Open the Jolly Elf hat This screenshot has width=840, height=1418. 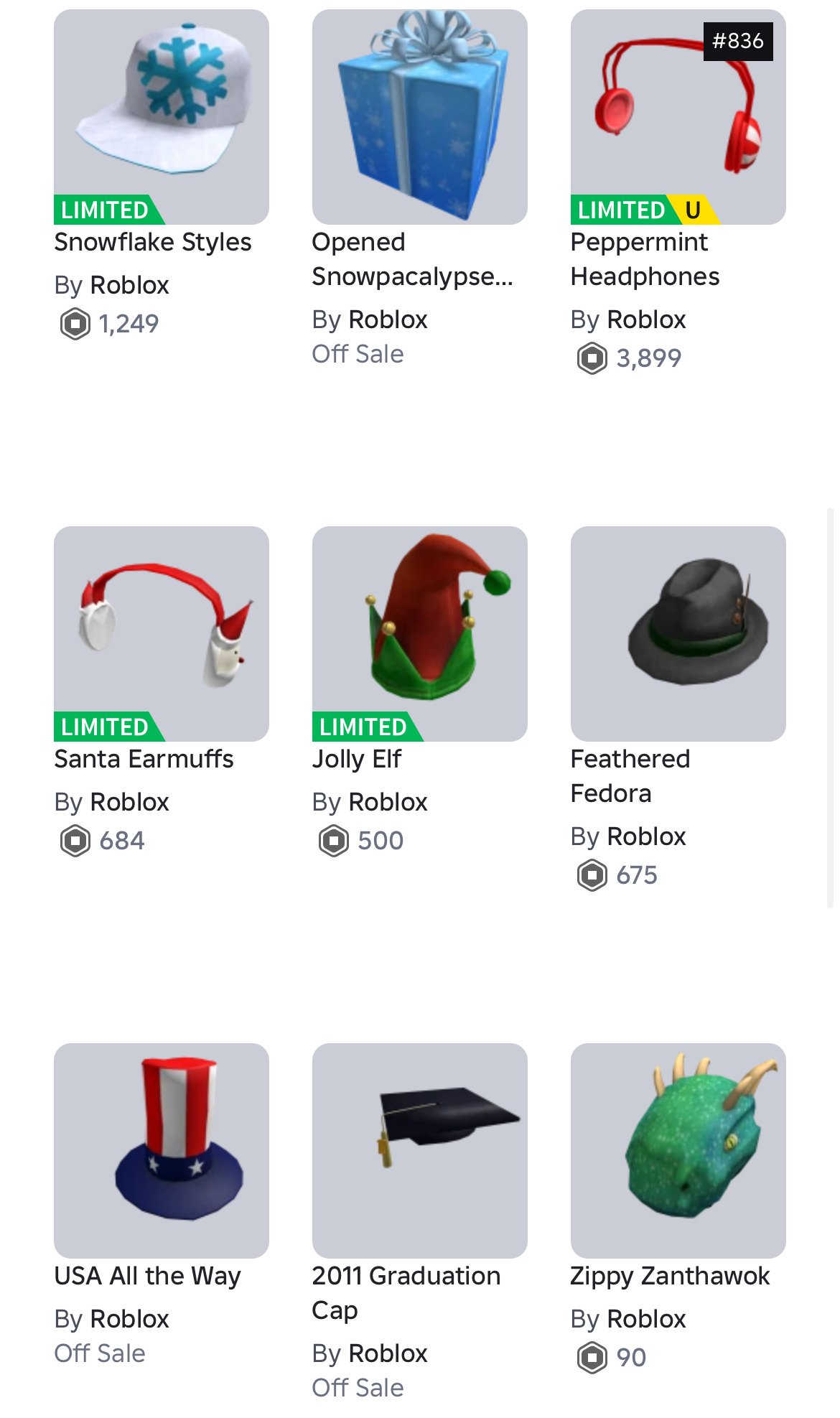click(x=420, y=634)
